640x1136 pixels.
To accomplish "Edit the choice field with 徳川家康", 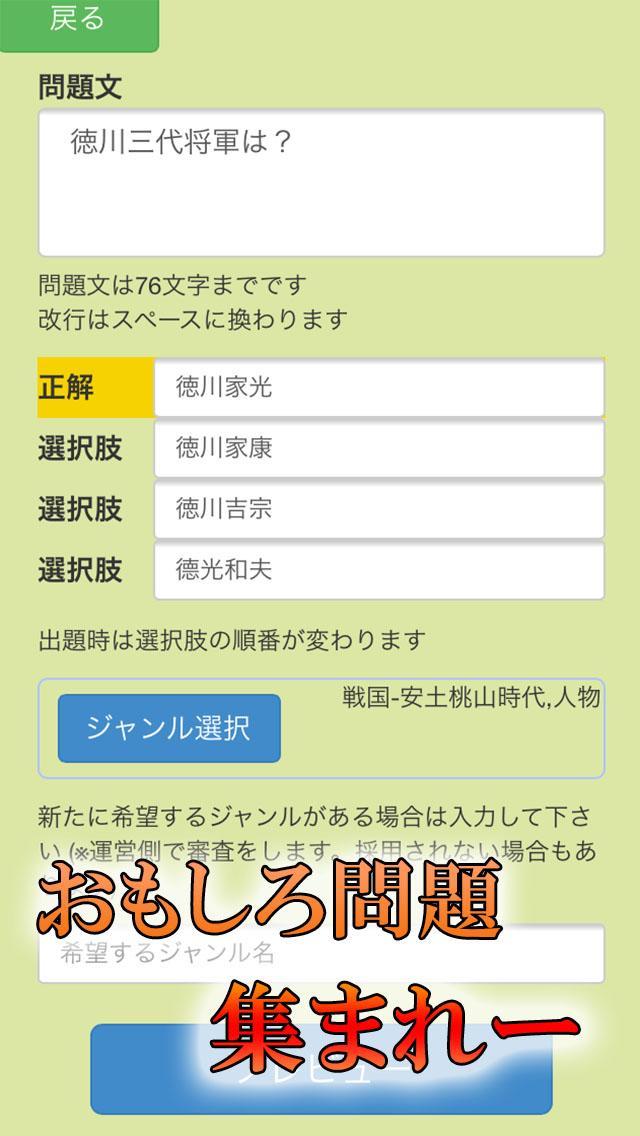I will tap(379, 448).
